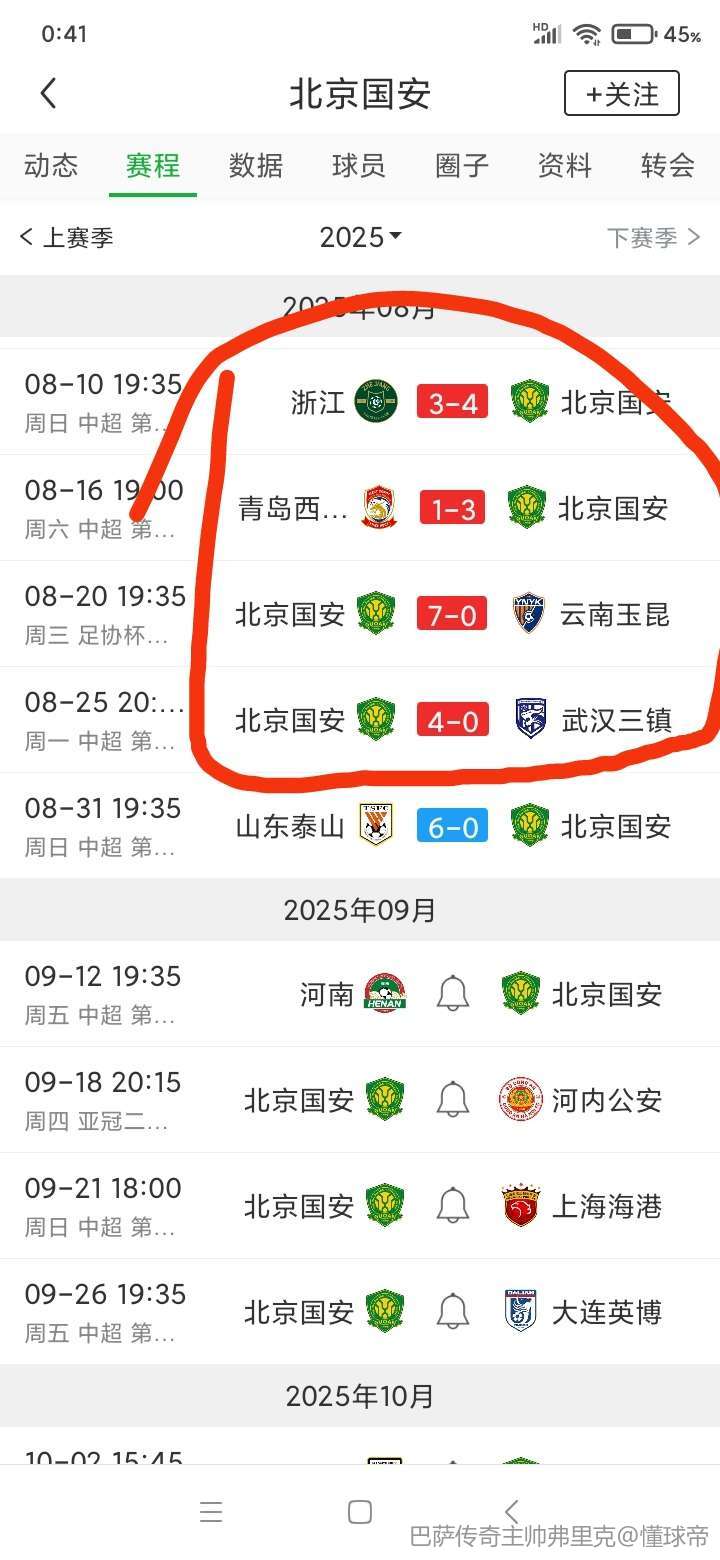This screenshot has width=720, height=1560.
Task: Go back using the top-left arrow
Action: click(x=48, y=94)
